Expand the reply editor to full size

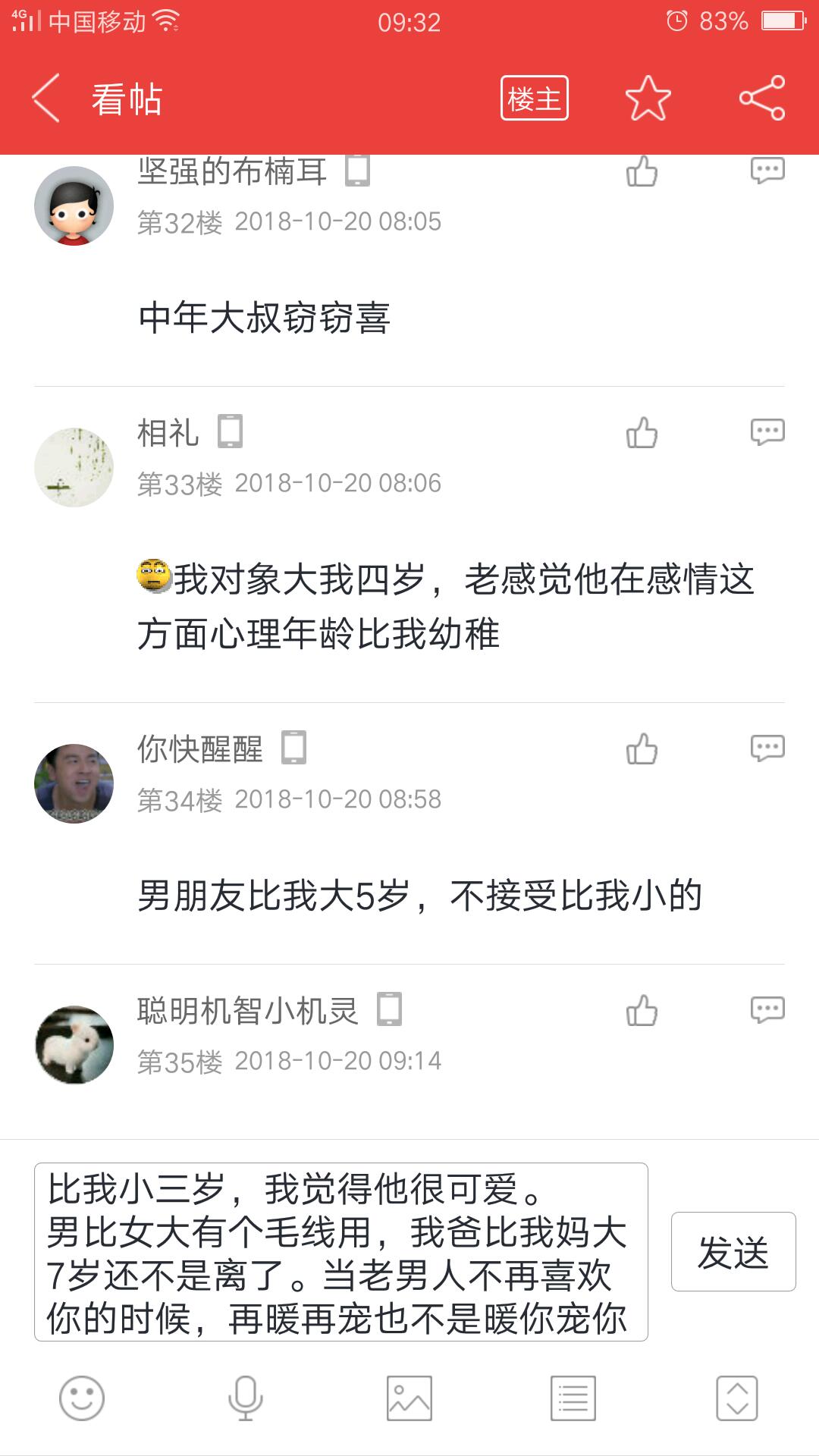point(736,1398)
